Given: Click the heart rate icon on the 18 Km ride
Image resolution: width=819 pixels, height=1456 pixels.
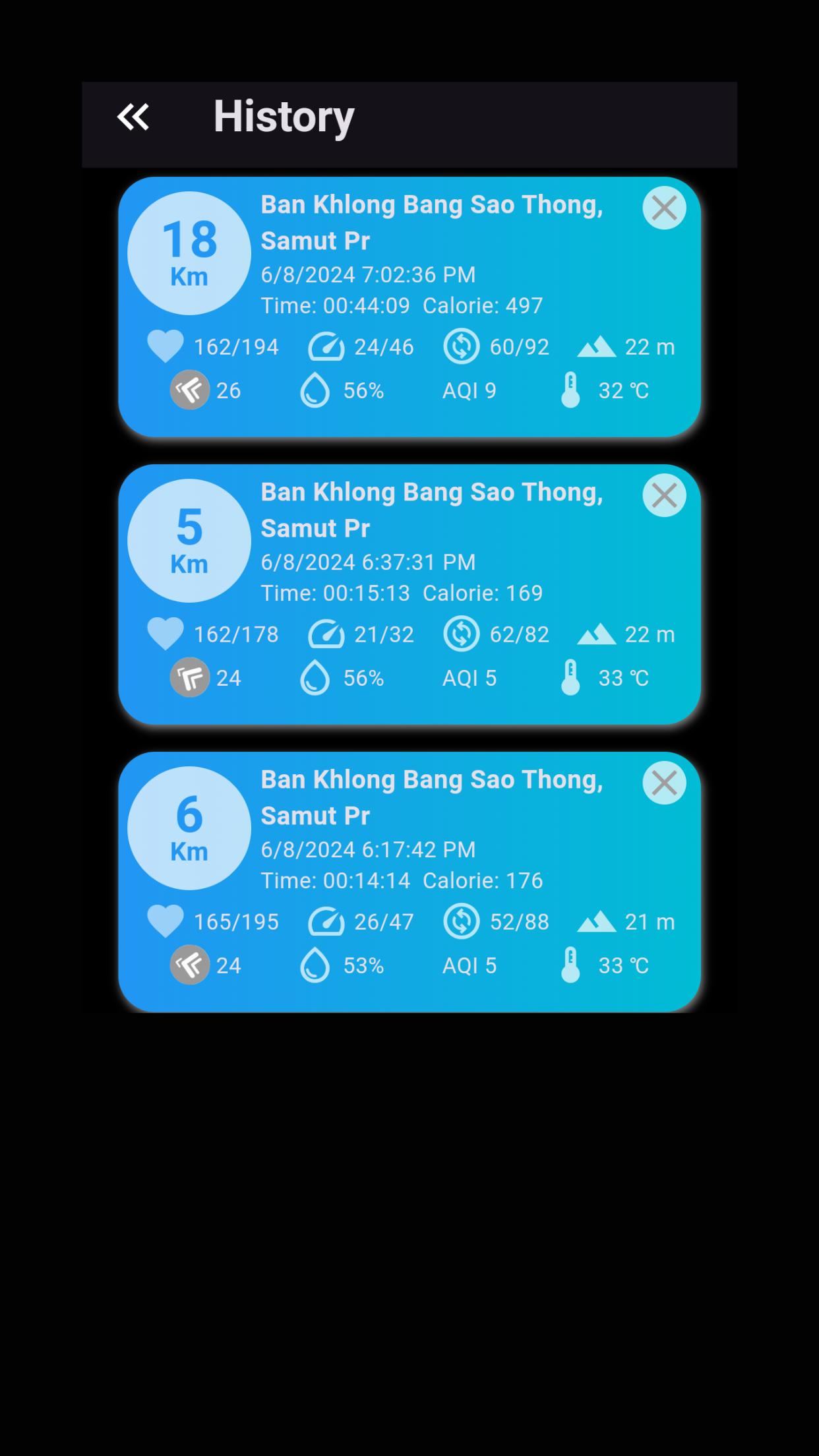Looking at the screenshot, I should (164, 346).
